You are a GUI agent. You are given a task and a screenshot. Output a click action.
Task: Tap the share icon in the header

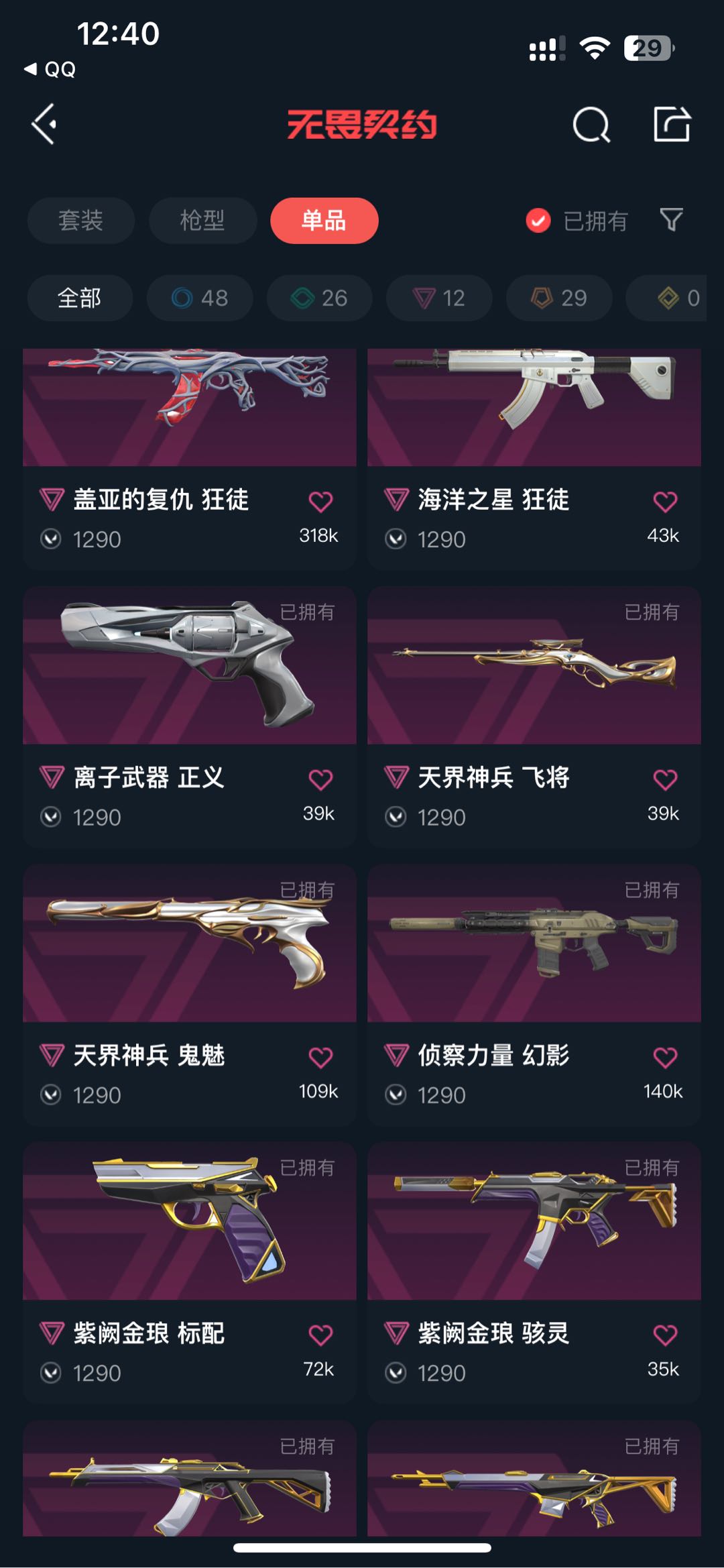pyautogui.click(x=671, y=124)
